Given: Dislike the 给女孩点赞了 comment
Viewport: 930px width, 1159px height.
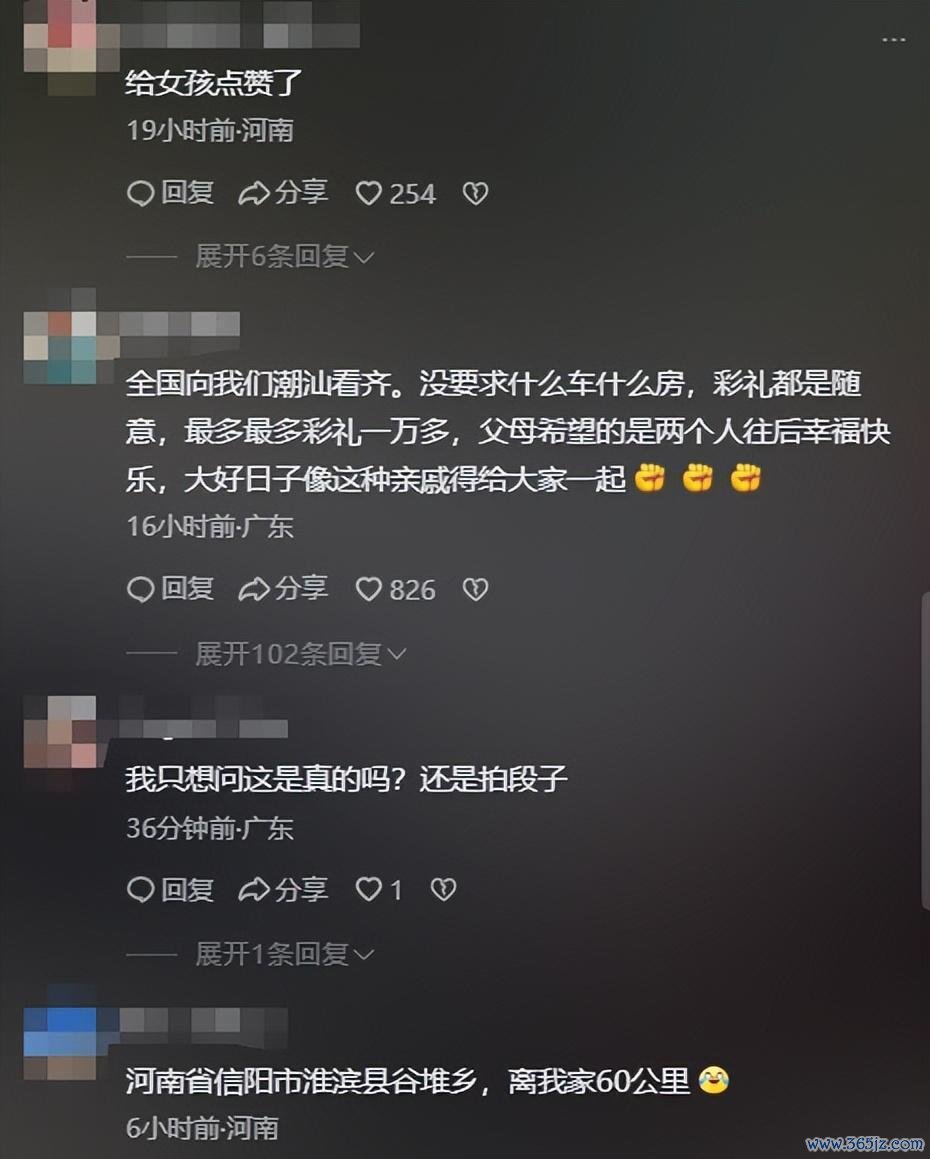Looking at the screenshot, I should tap(475, 193).
